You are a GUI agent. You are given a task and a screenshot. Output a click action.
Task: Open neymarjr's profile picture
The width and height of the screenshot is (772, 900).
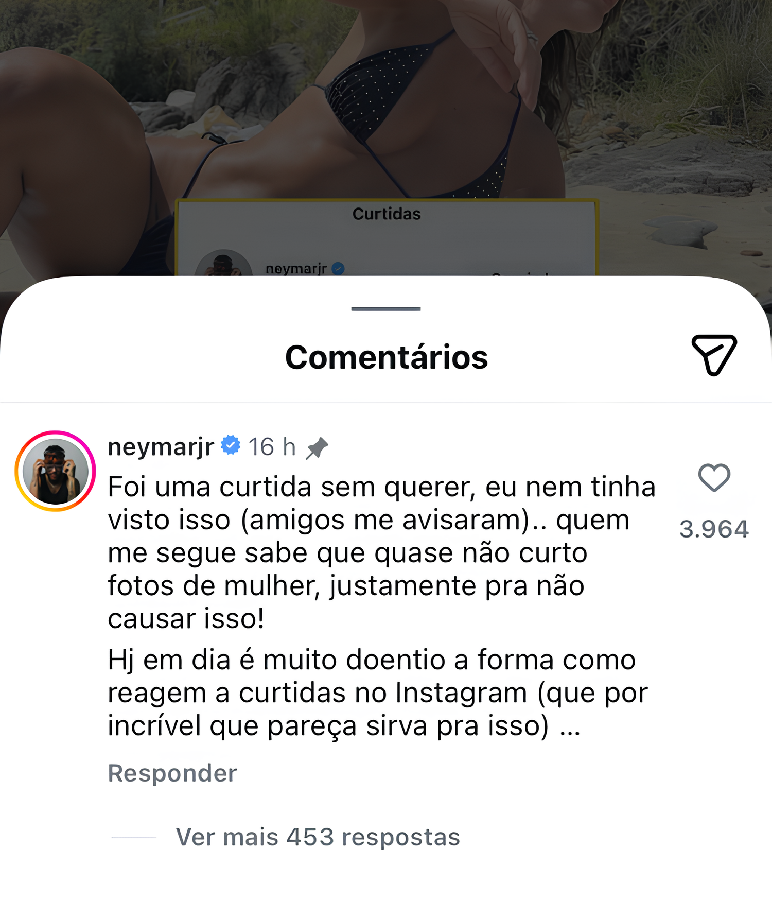[x=55, y=471]
